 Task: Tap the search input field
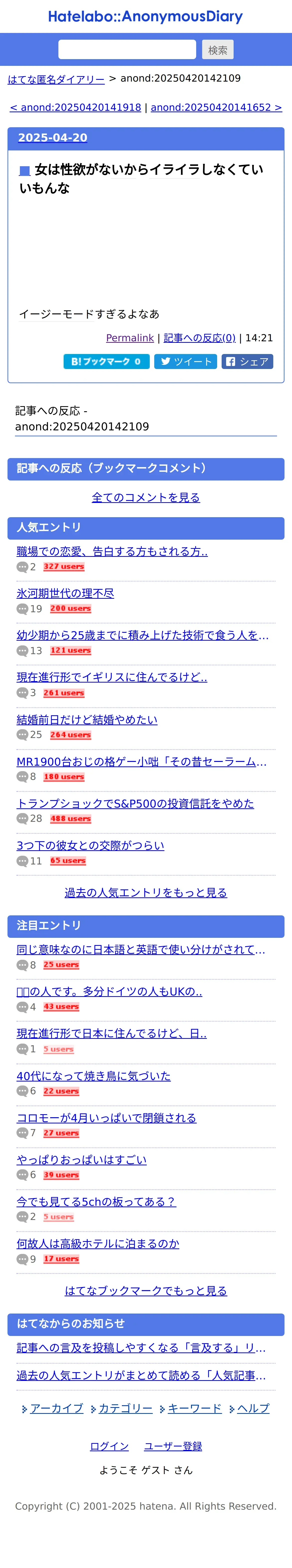coord(127,49)
